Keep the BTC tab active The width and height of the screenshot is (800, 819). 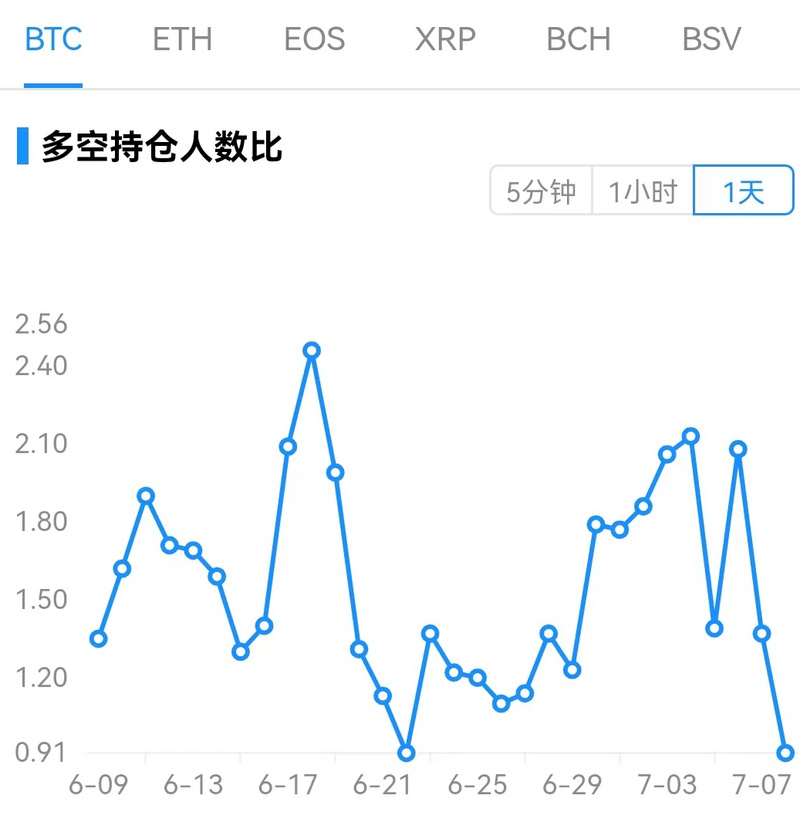53,39
